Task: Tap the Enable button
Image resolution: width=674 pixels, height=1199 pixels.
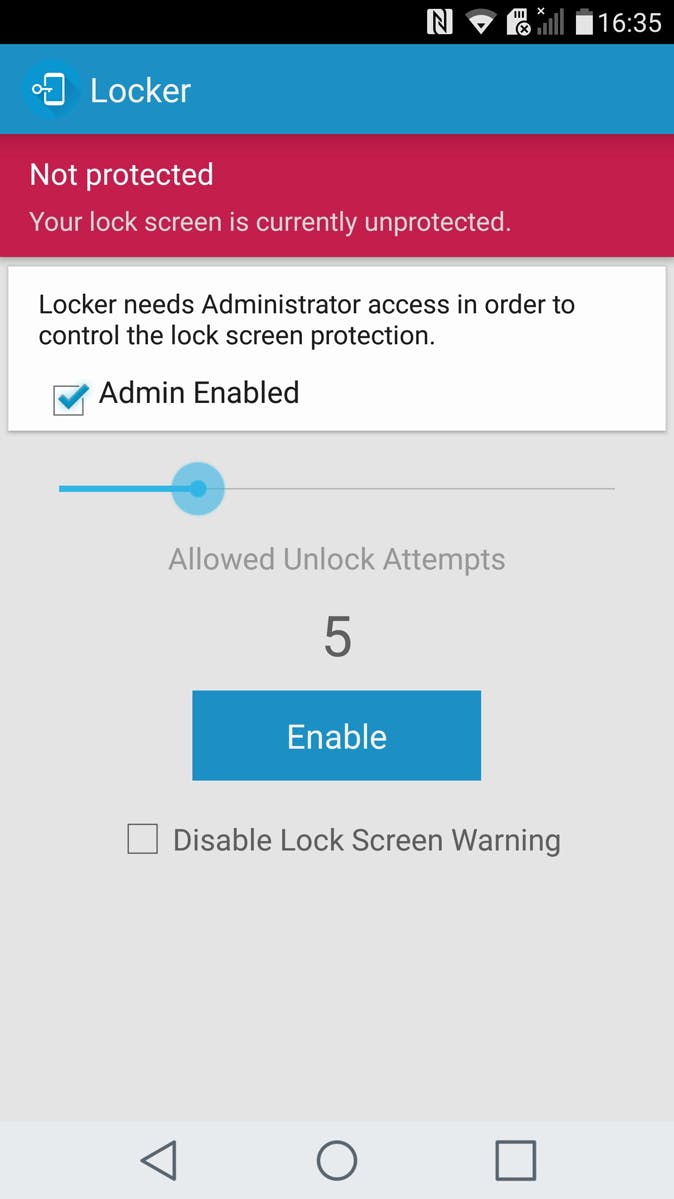Action: point(336,736)
